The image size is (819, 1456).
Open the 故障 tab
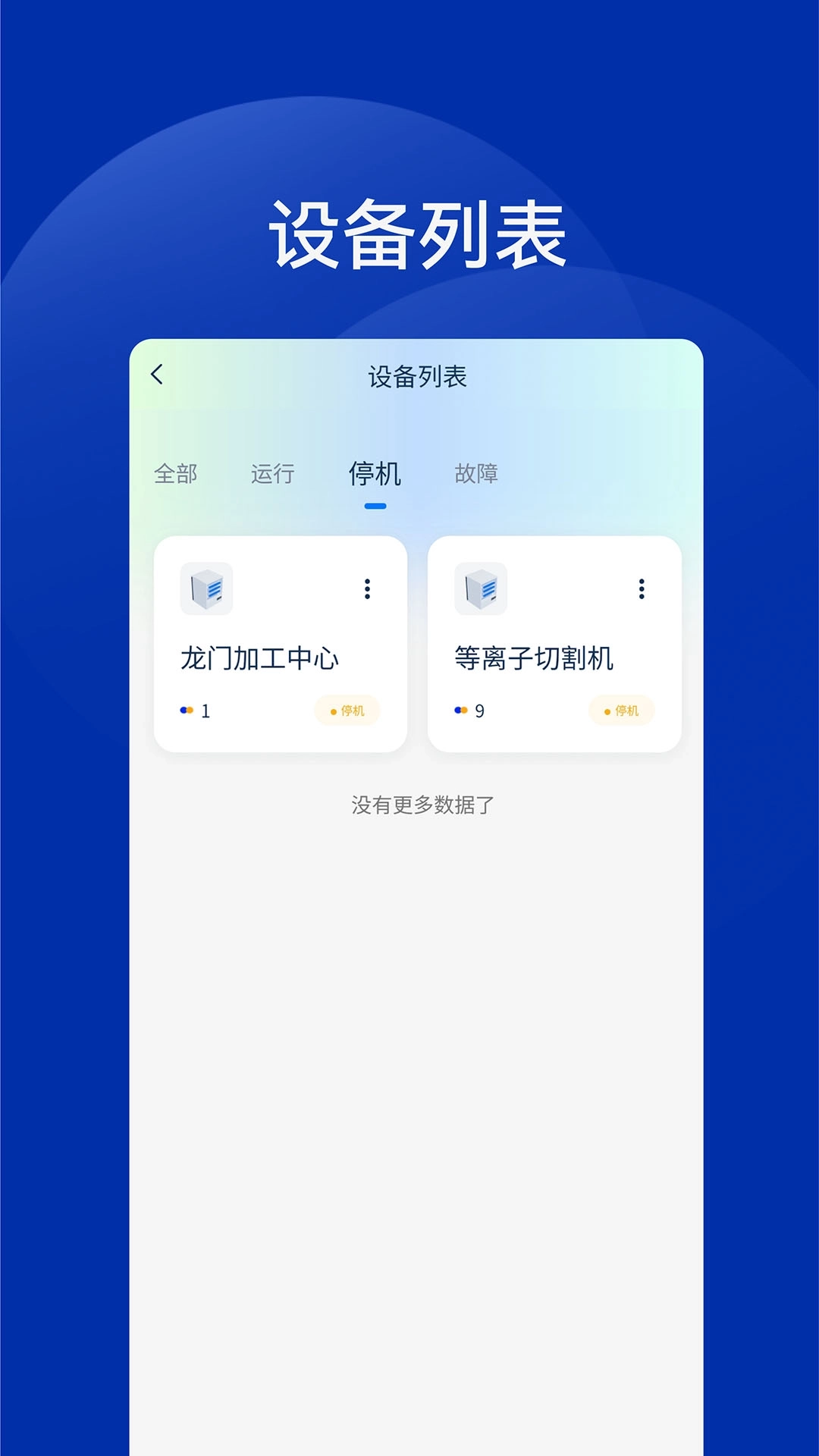[x=478, y=475]
